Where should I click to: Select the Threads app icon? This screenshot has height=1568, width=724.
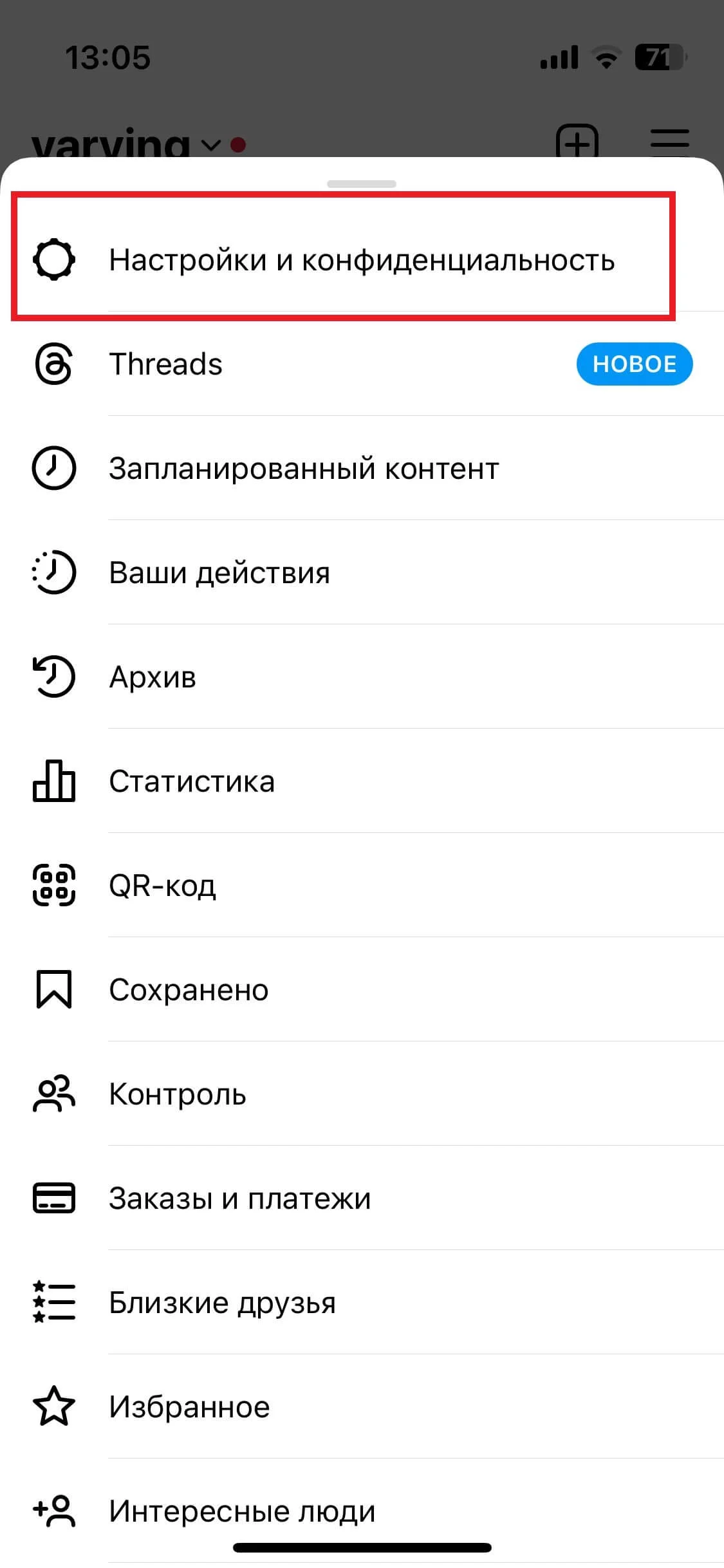pyautogui.click(x=54, y=365)
